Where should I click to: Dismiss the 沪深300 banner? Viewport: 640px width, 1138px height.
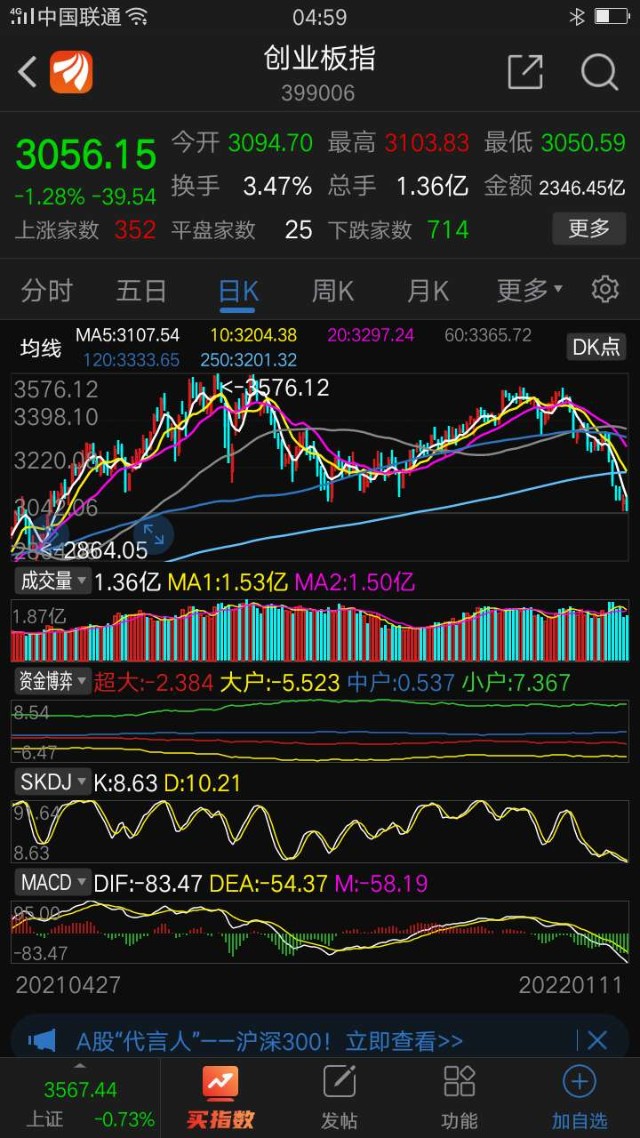click(597, 1040)
